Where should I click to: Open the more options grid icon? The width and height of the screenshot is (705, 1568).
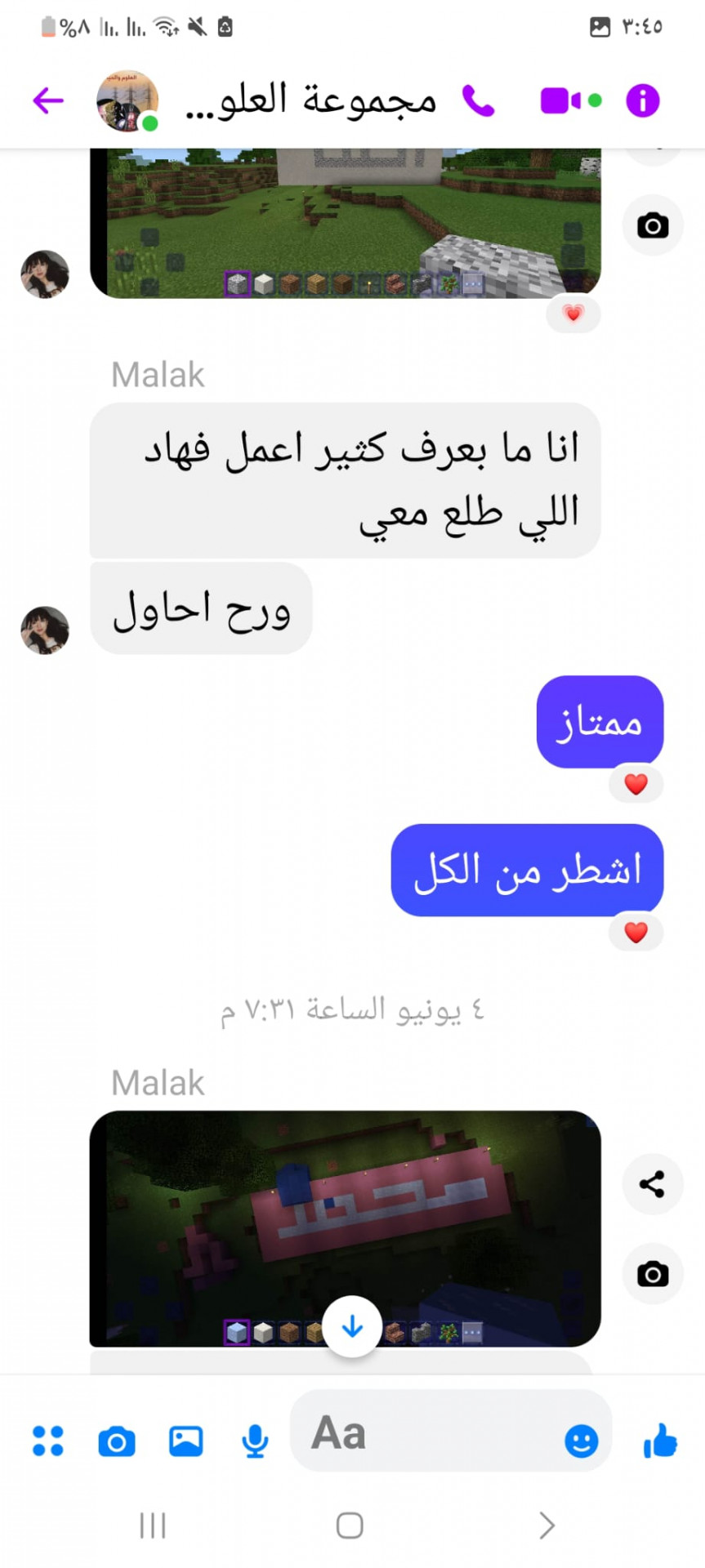coord(48,1441)
